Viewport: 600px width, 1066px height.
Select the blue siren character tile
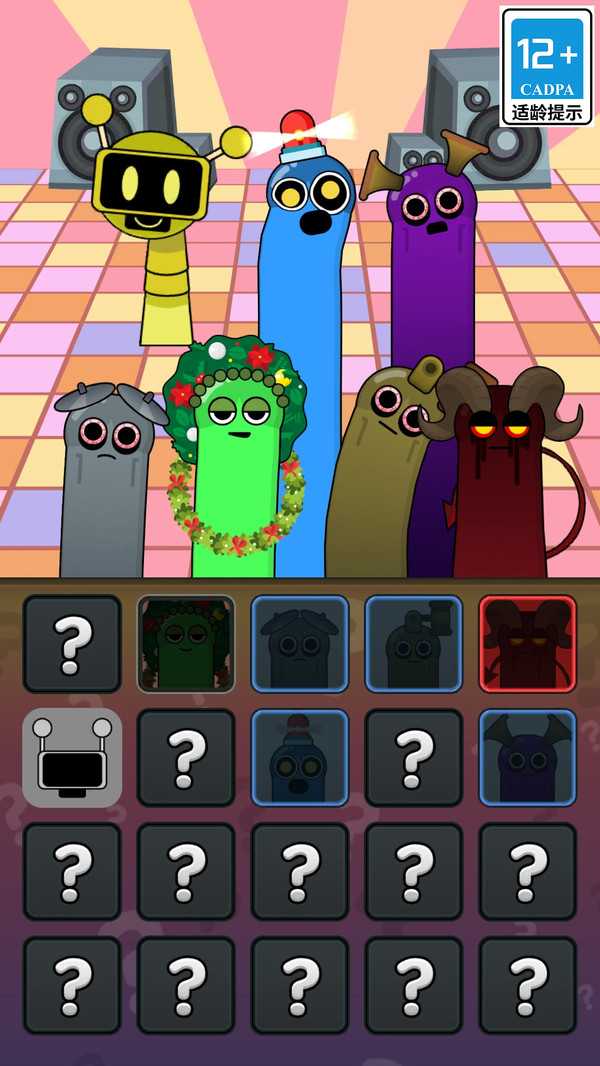coord(300,758)
